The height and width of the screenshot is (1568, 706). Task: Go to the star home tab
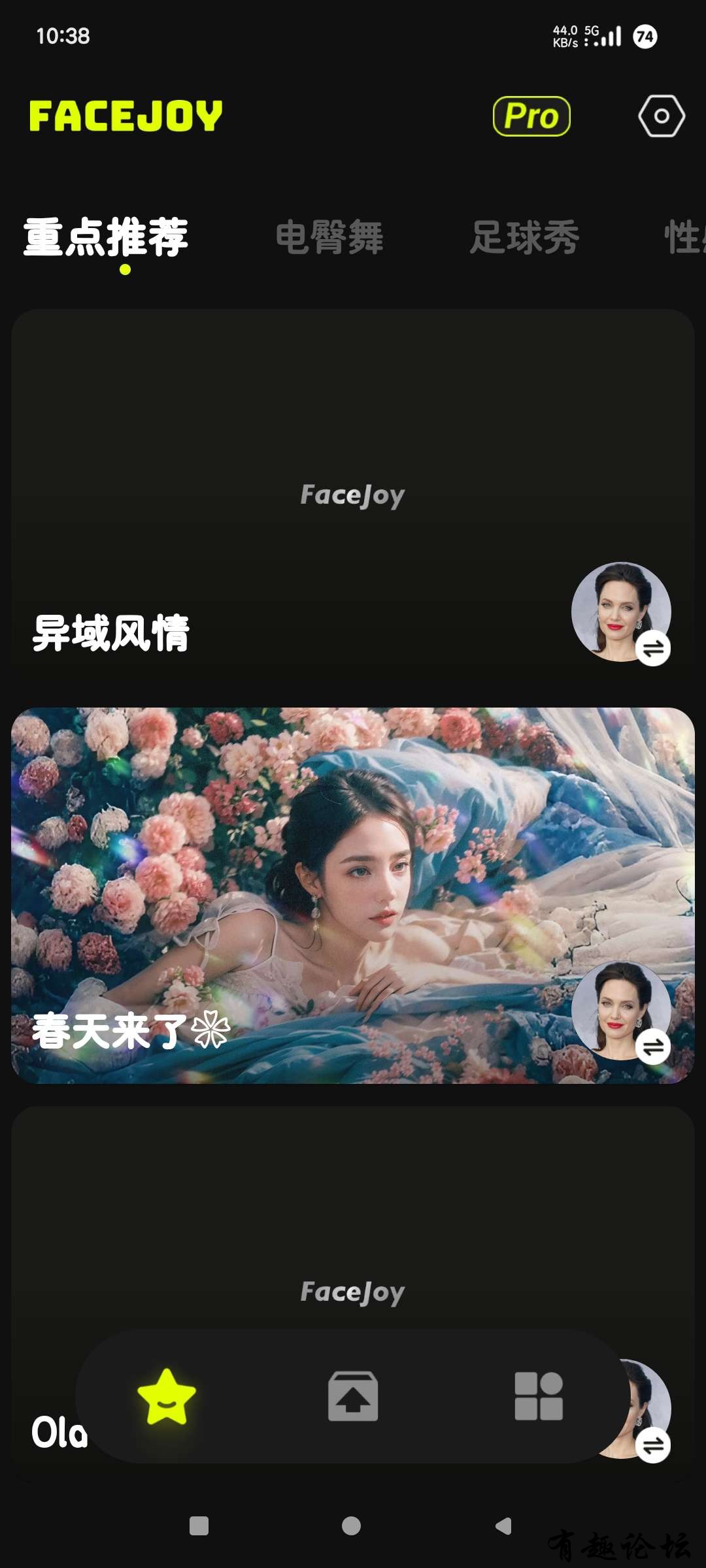pyautogui.click(x=167, y=1397)
